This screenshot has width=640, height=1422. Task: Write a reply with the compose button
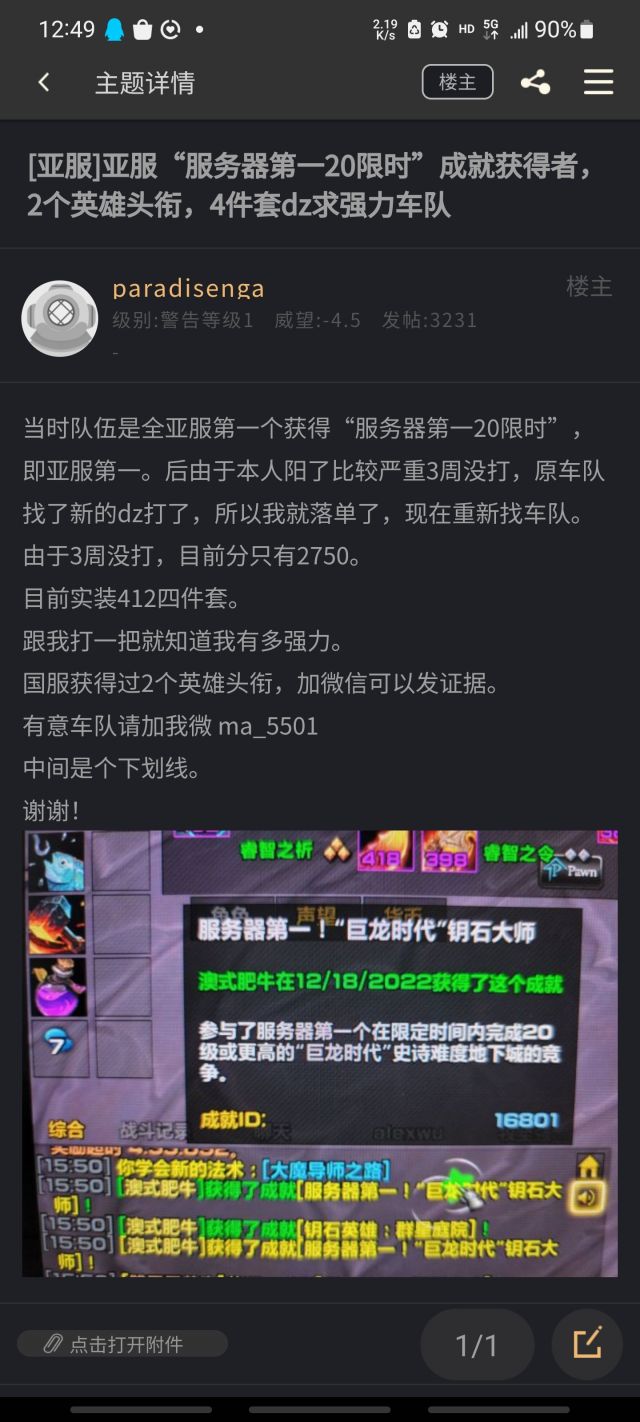pos(587,1344)
